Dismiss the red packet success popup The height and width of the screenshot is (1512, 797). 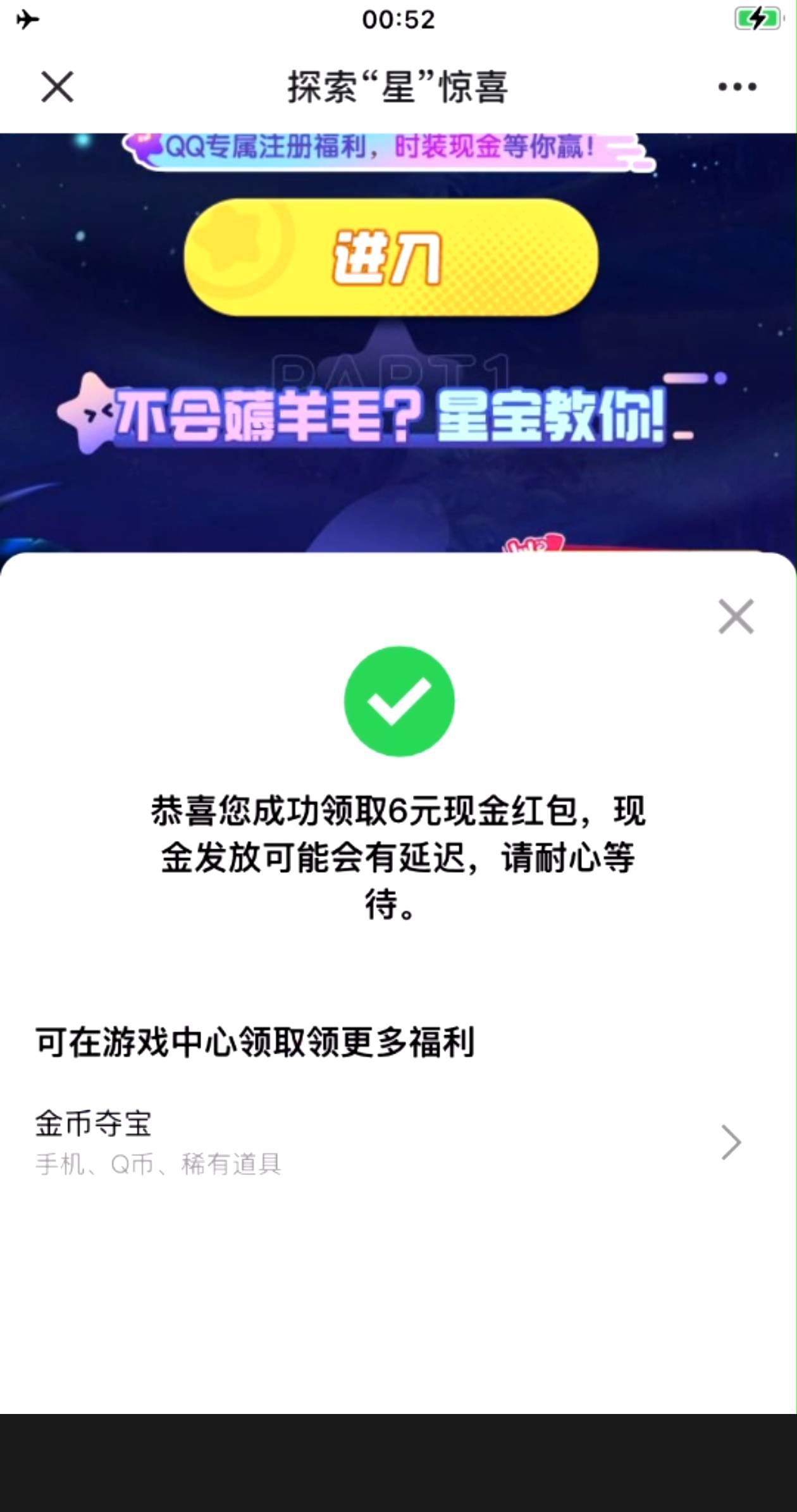tap(736, 616)
